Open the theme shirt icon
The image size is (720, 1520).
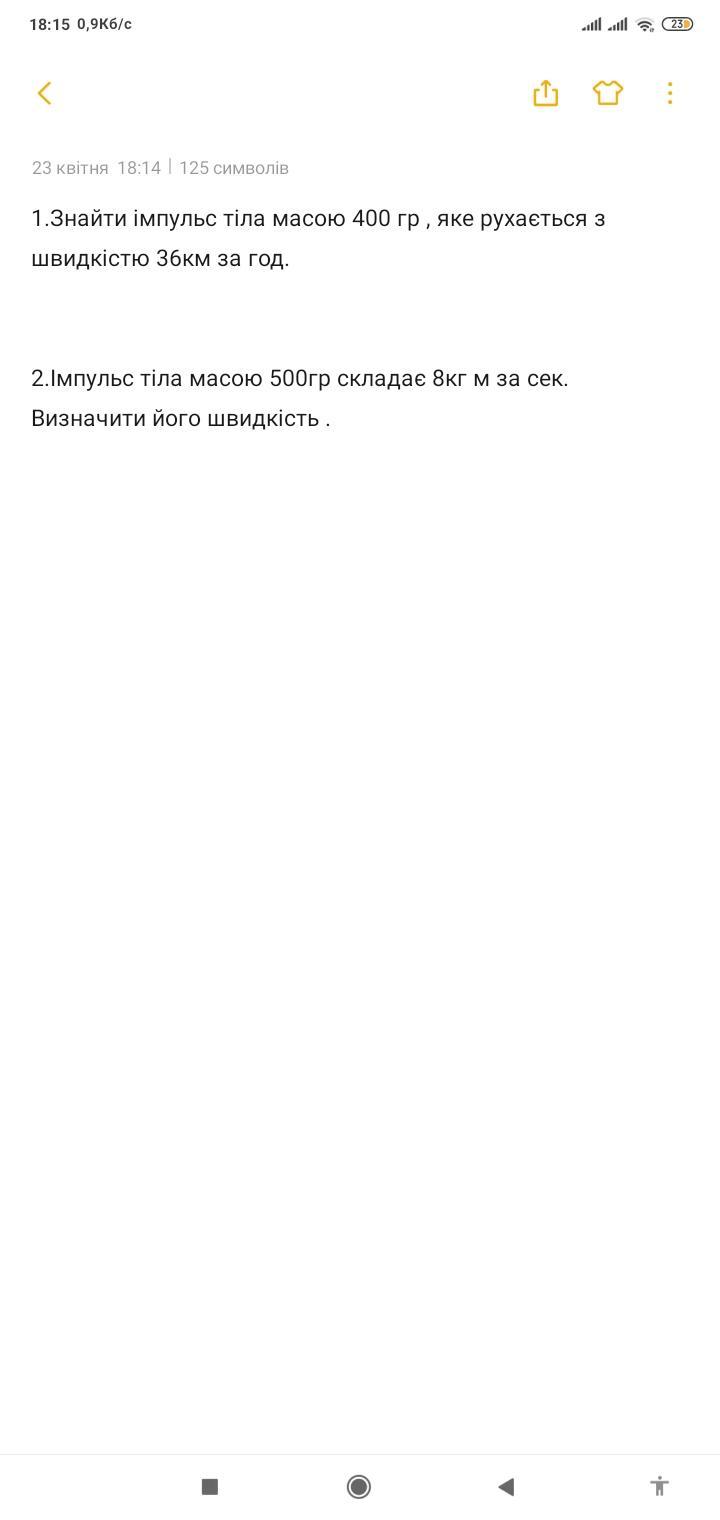pos(608,93)
